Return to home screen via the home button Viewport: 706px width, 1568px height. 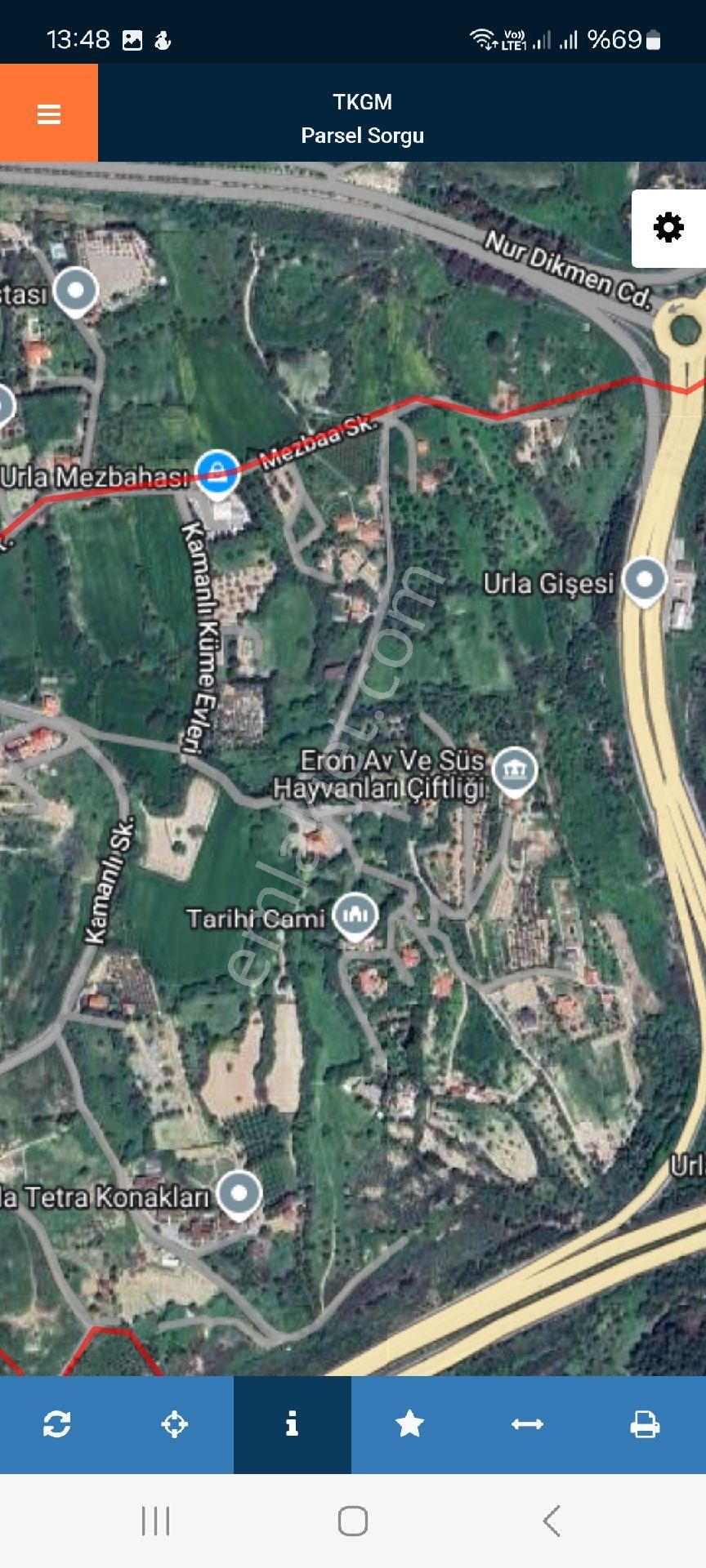coord(352,1521)
